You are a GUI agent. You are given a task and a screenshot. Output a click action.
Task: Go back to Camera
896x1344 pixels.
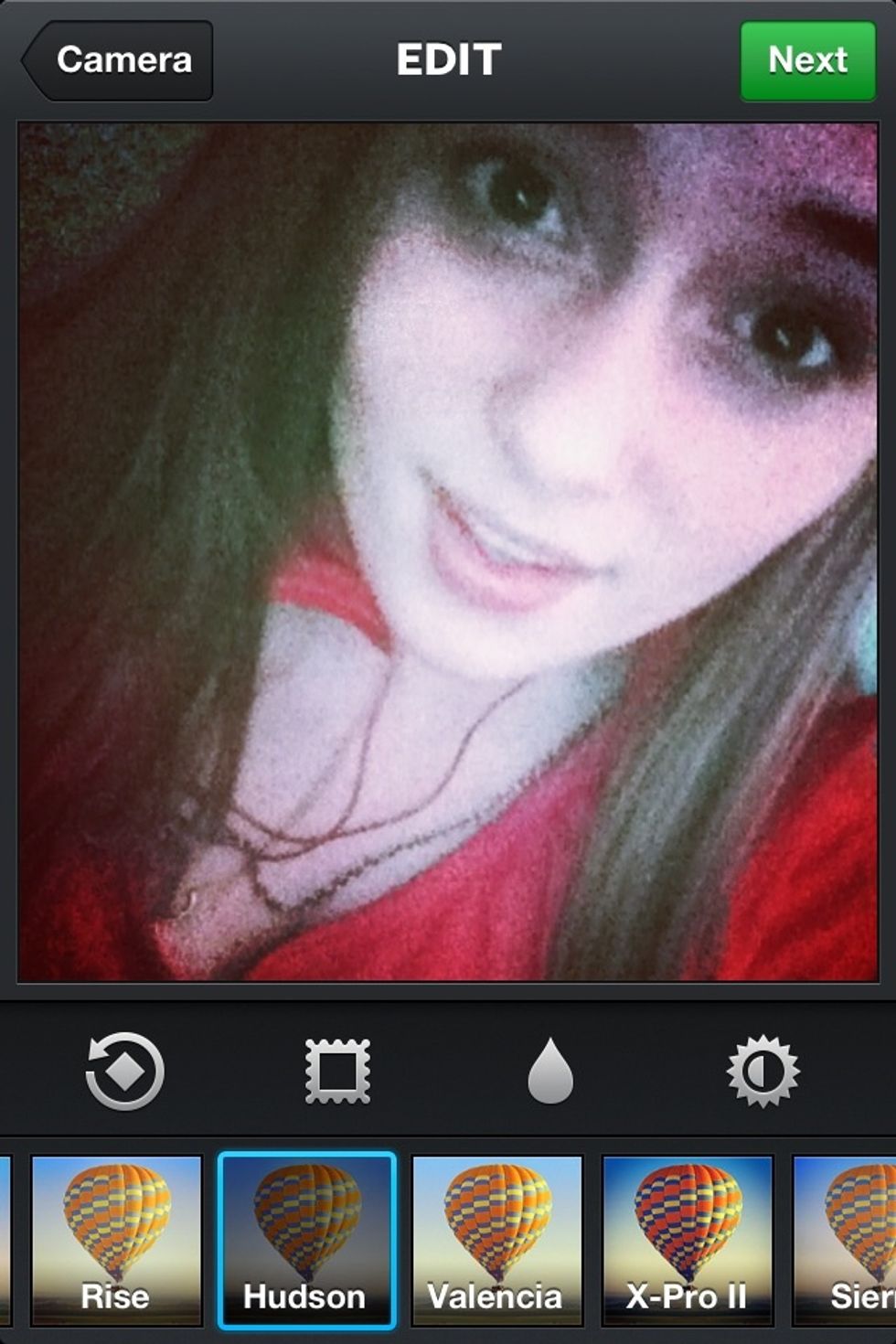[119, 60]
